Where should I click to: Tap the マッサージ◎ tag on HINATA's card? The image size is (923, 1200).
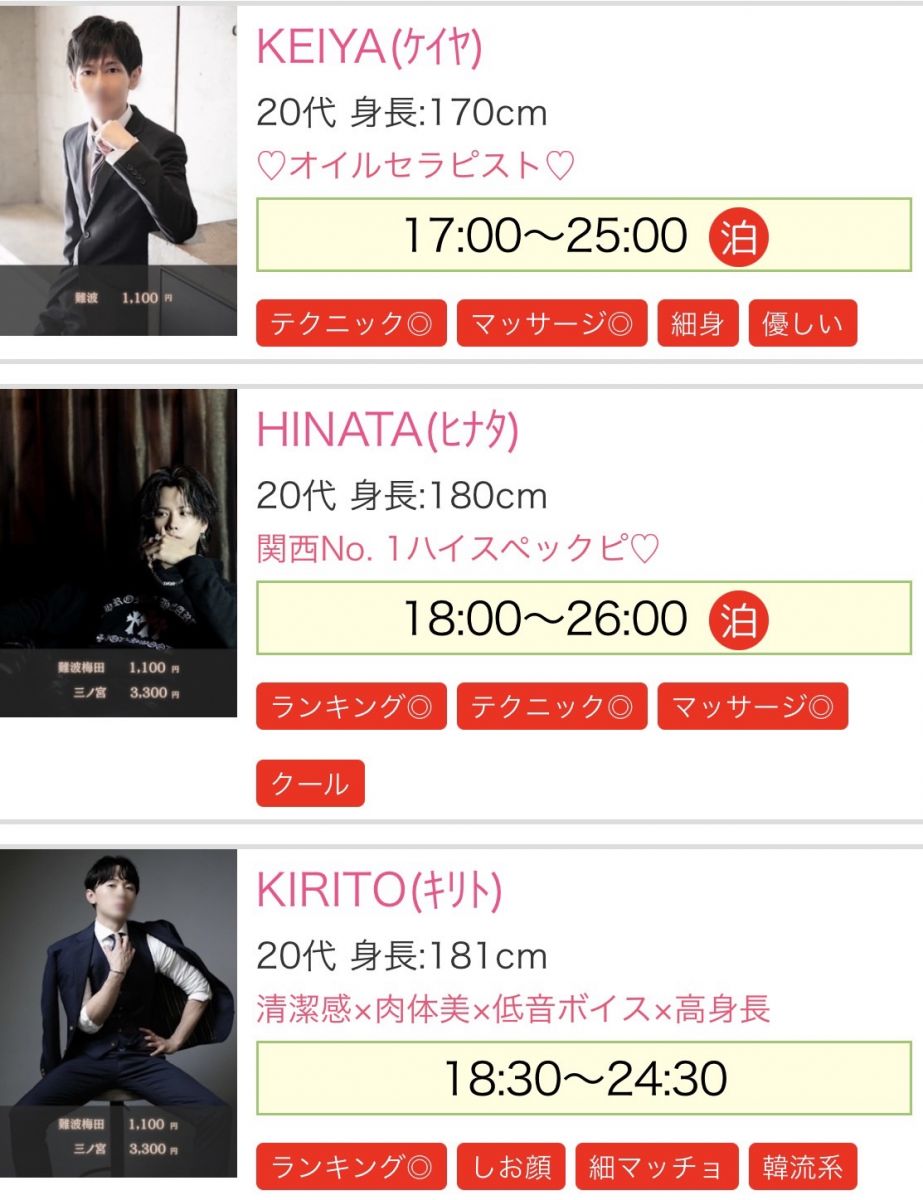tap(752, 706)
